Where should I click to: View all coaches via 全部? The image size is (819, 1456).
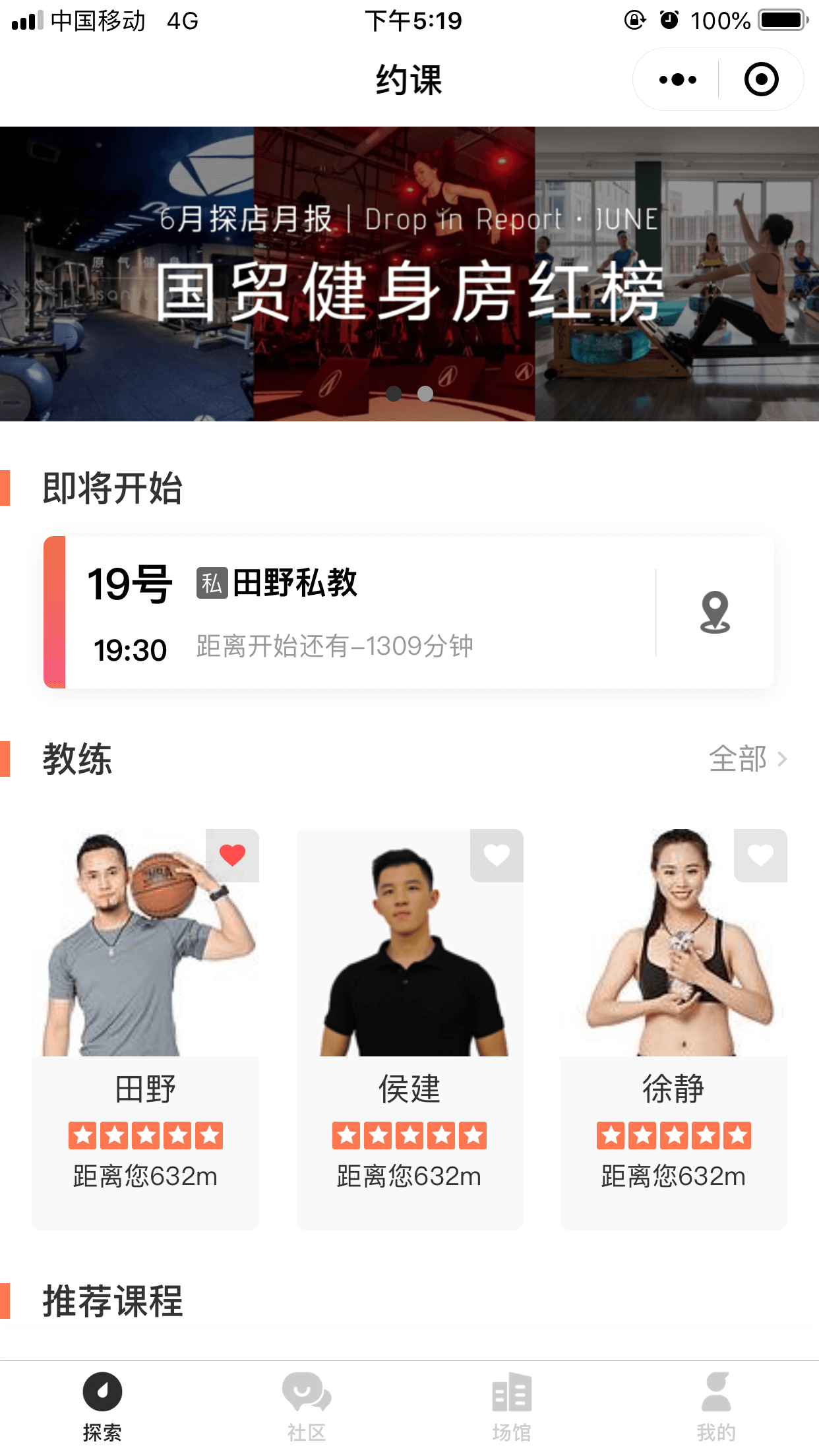(x=748, y=759)
